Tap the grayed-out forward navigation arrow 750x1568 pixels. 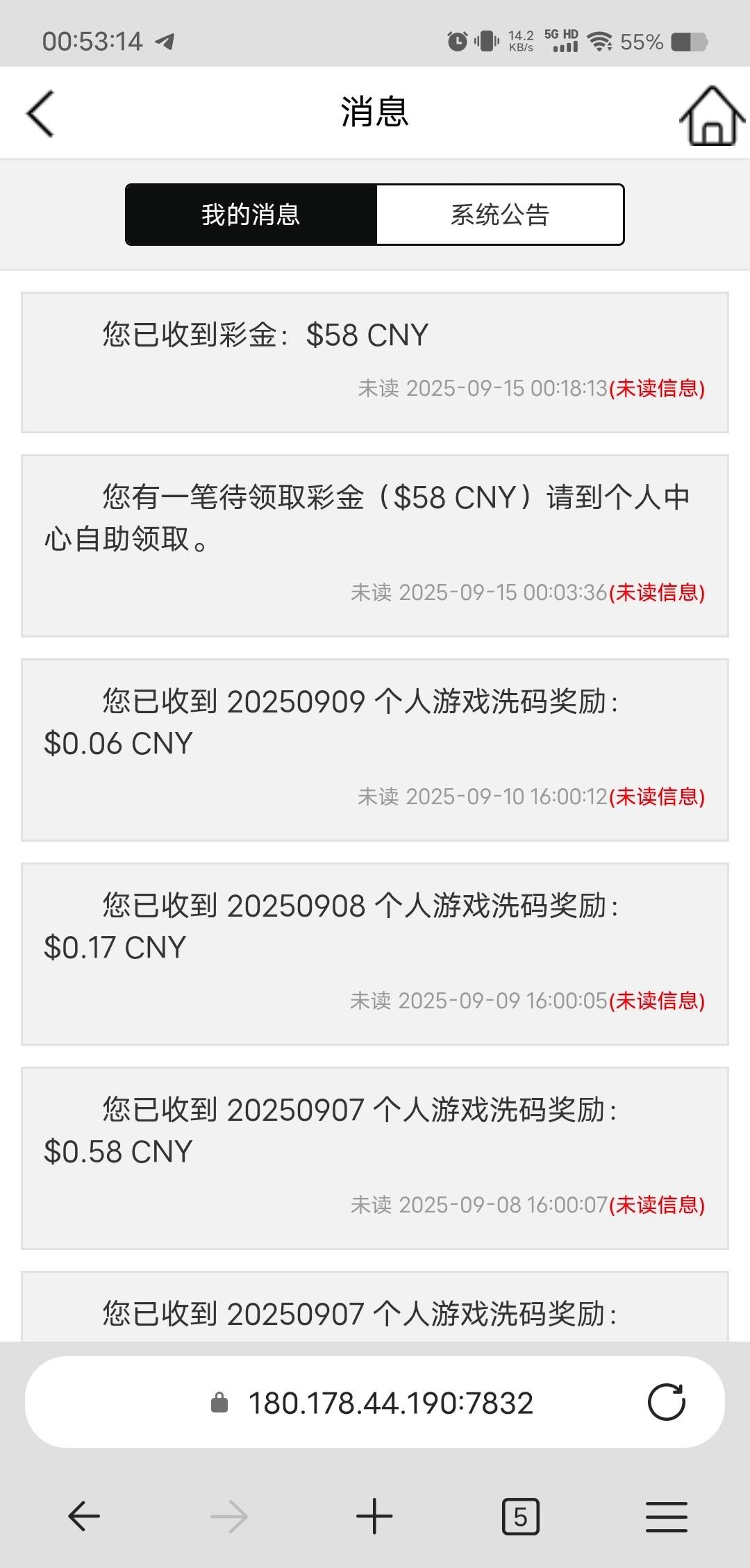229,1516
